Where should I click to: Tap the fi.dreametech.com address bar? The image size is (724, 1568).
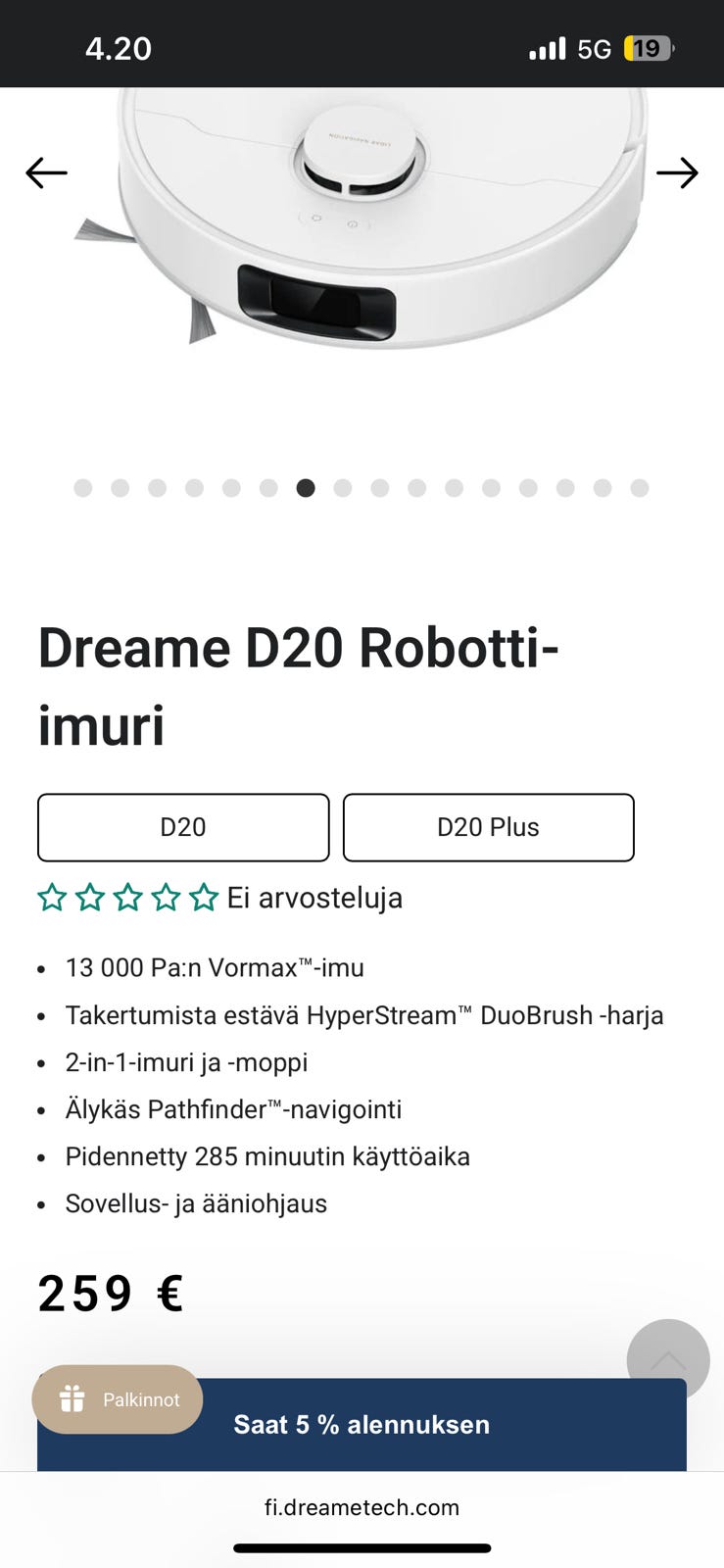(x=362, y=1507)
